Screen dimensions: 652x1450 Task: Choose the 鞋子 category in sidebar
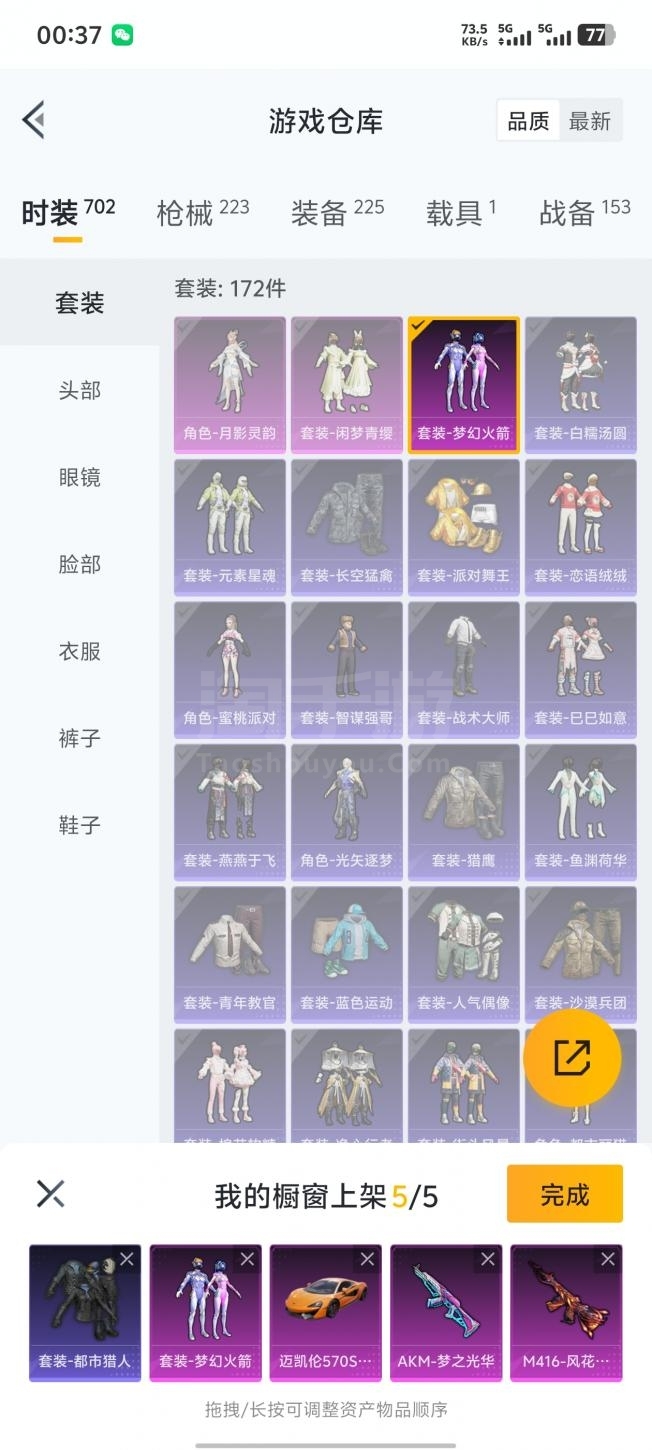(x=79, y=825)
